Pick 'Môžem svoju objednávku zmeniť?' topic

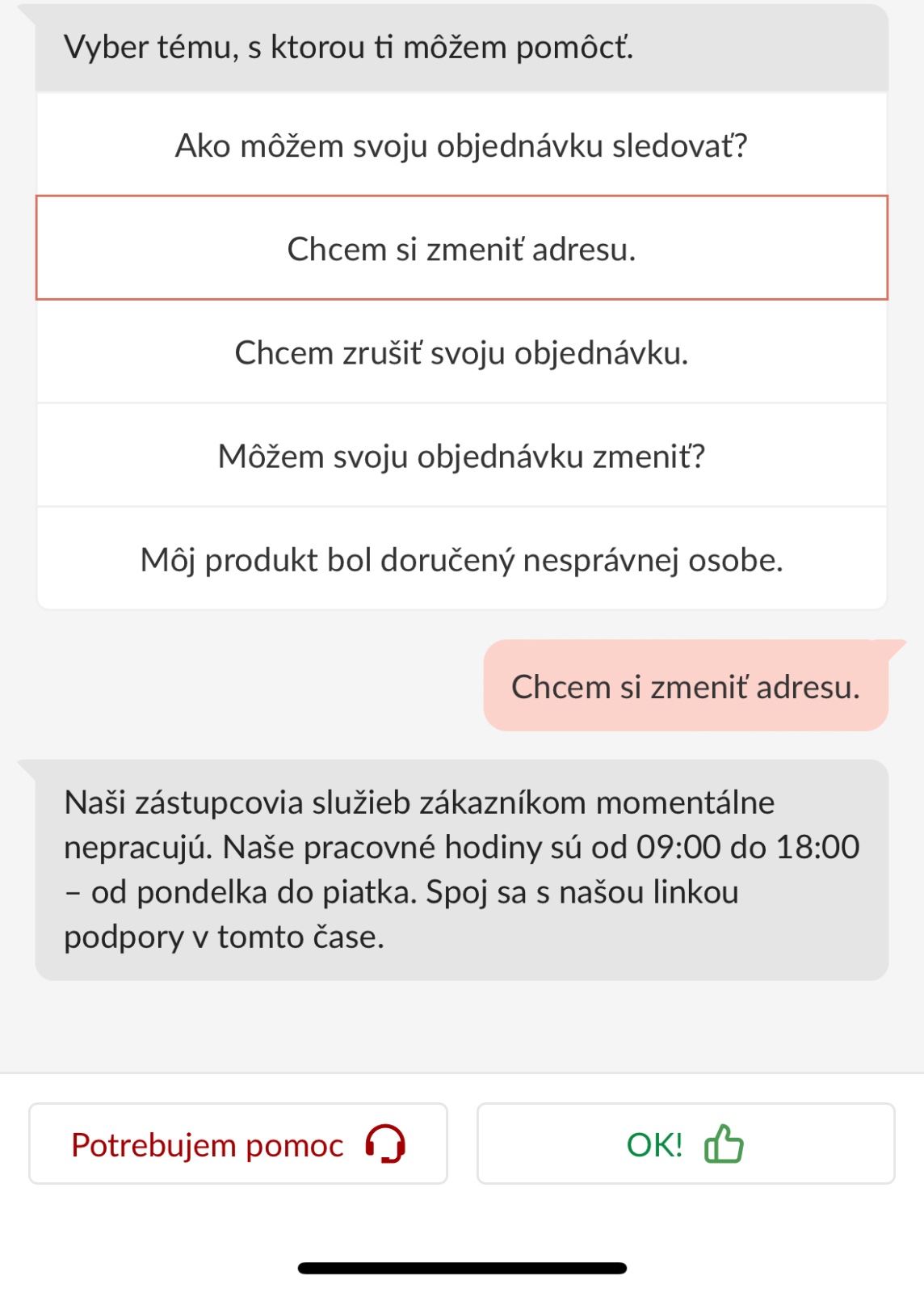coord(462,455)
